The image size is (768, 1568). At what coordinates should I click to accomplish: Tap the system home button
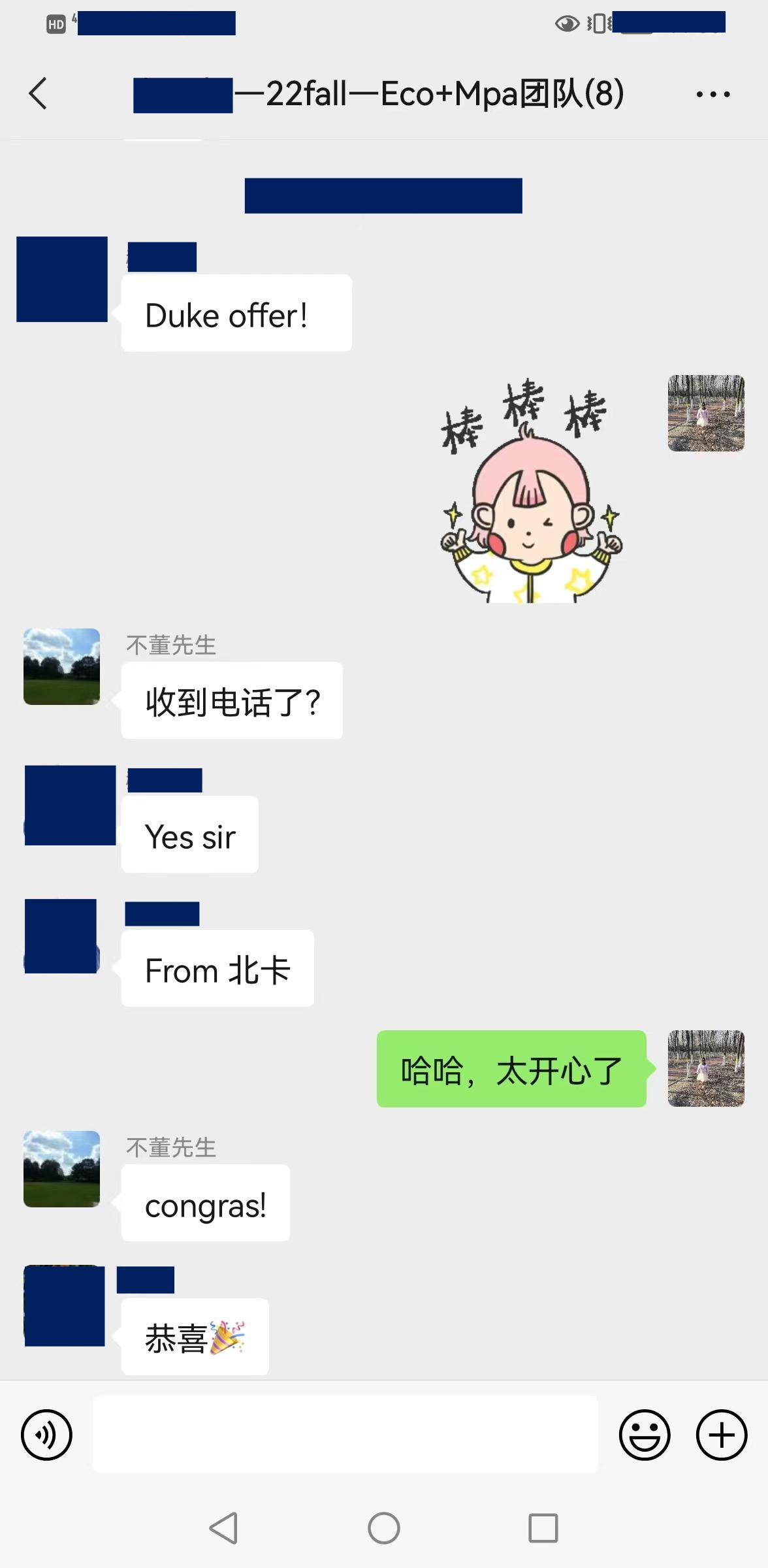pos(383,1528)
